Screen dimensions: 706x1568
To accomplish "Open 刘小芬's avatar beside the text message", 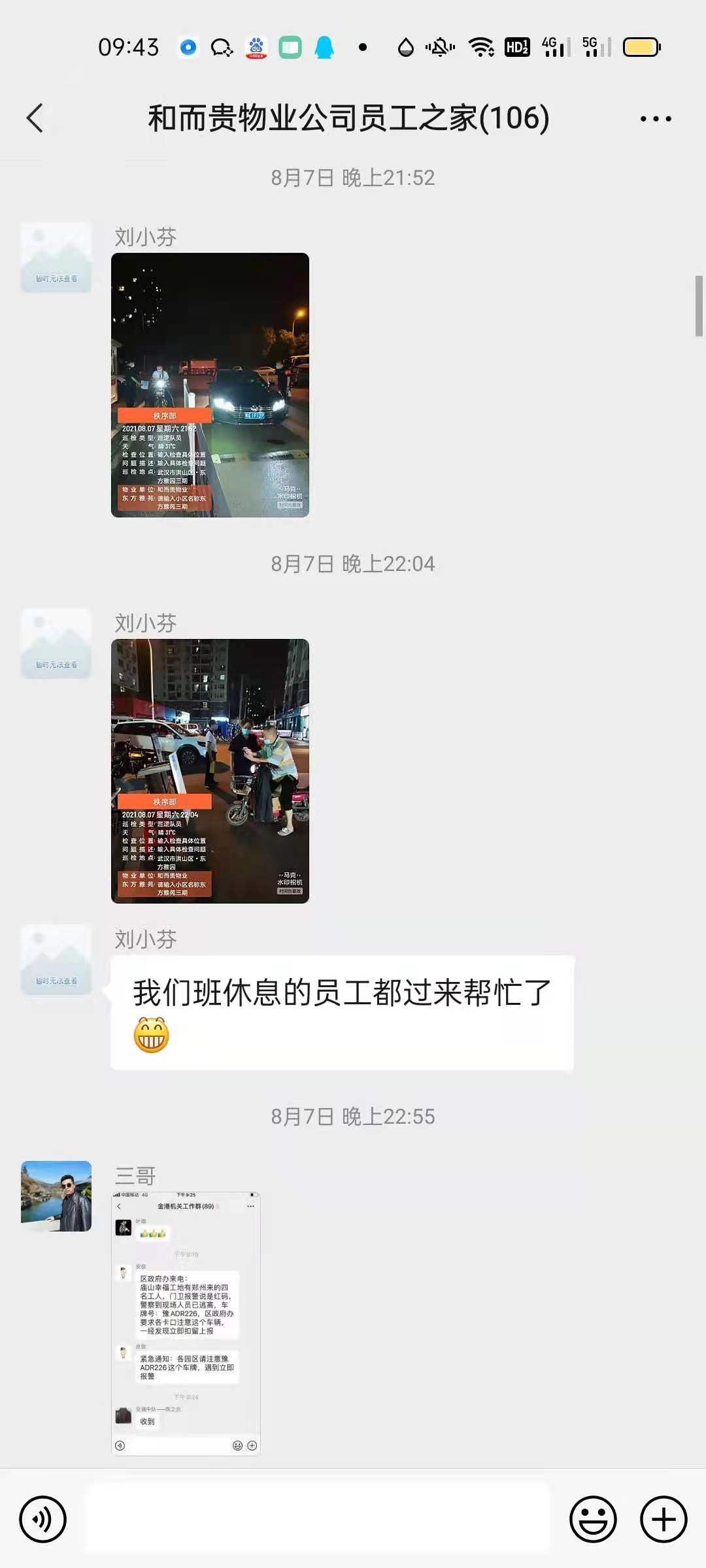I will click(56, 960).
